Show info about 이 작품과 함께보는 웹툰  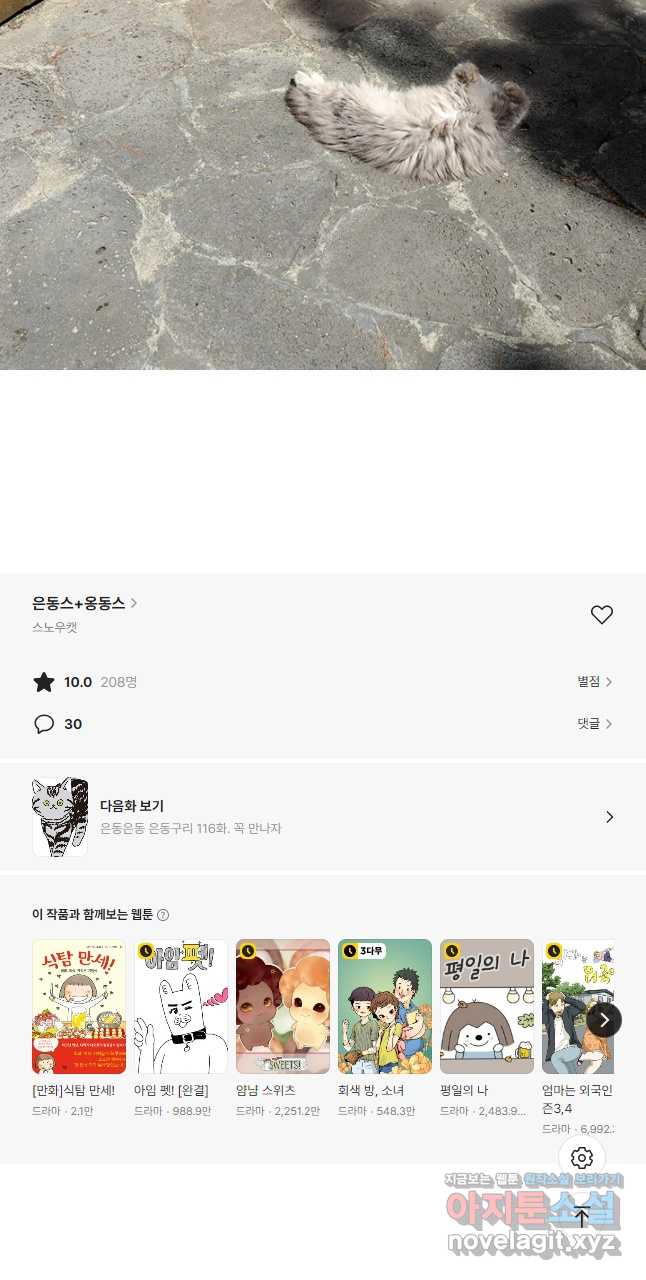(x=163, y=914)
